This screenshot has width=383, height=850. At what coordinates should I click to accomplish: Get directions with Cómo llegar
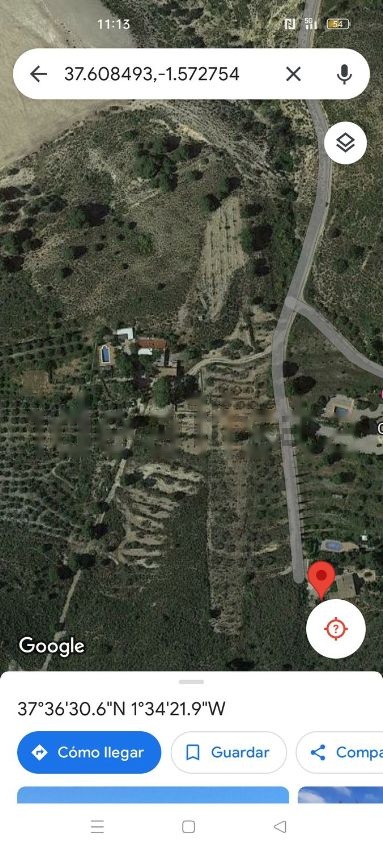tap(89, 752)
